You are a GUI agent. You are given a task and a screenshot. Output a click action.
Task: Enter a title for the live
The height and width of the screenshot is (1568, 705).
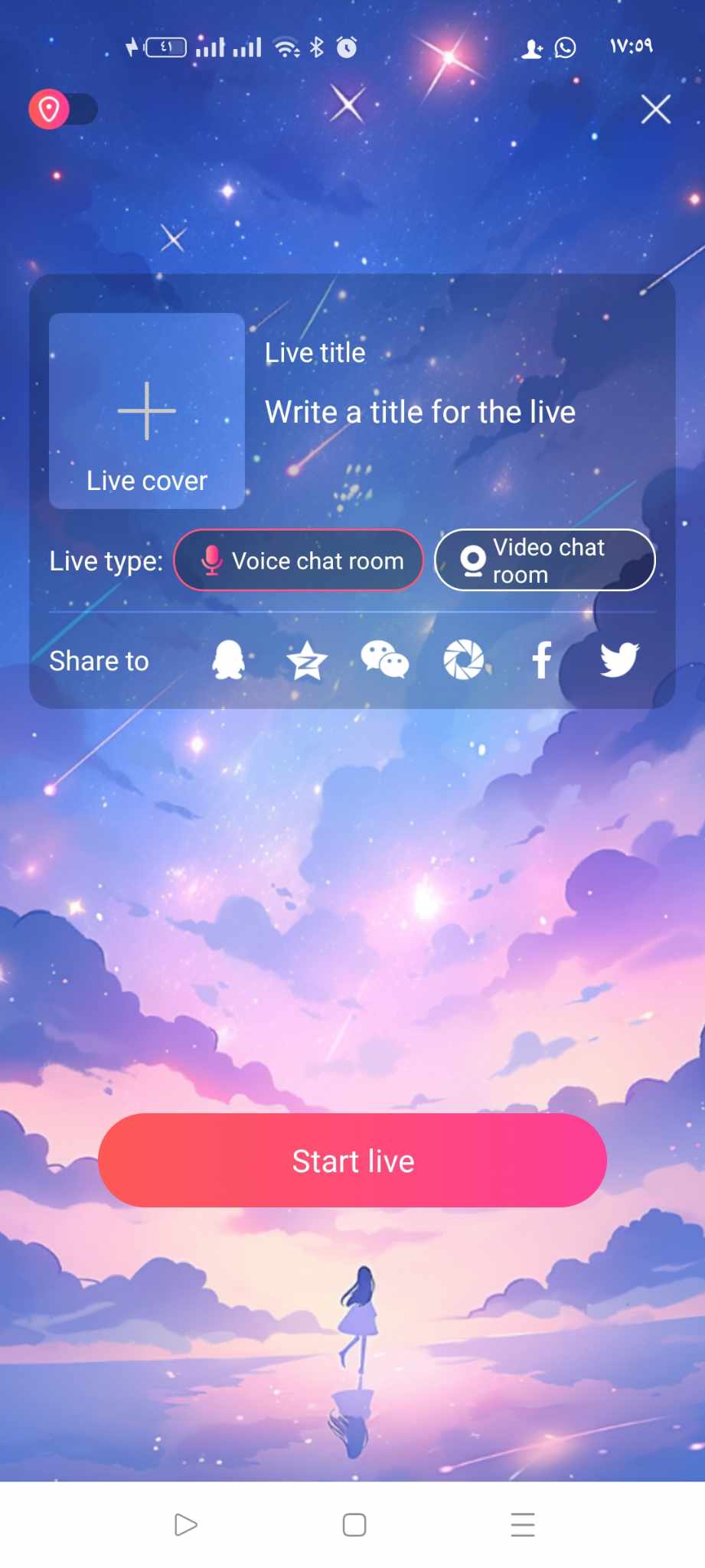click(x=419, y=413)
